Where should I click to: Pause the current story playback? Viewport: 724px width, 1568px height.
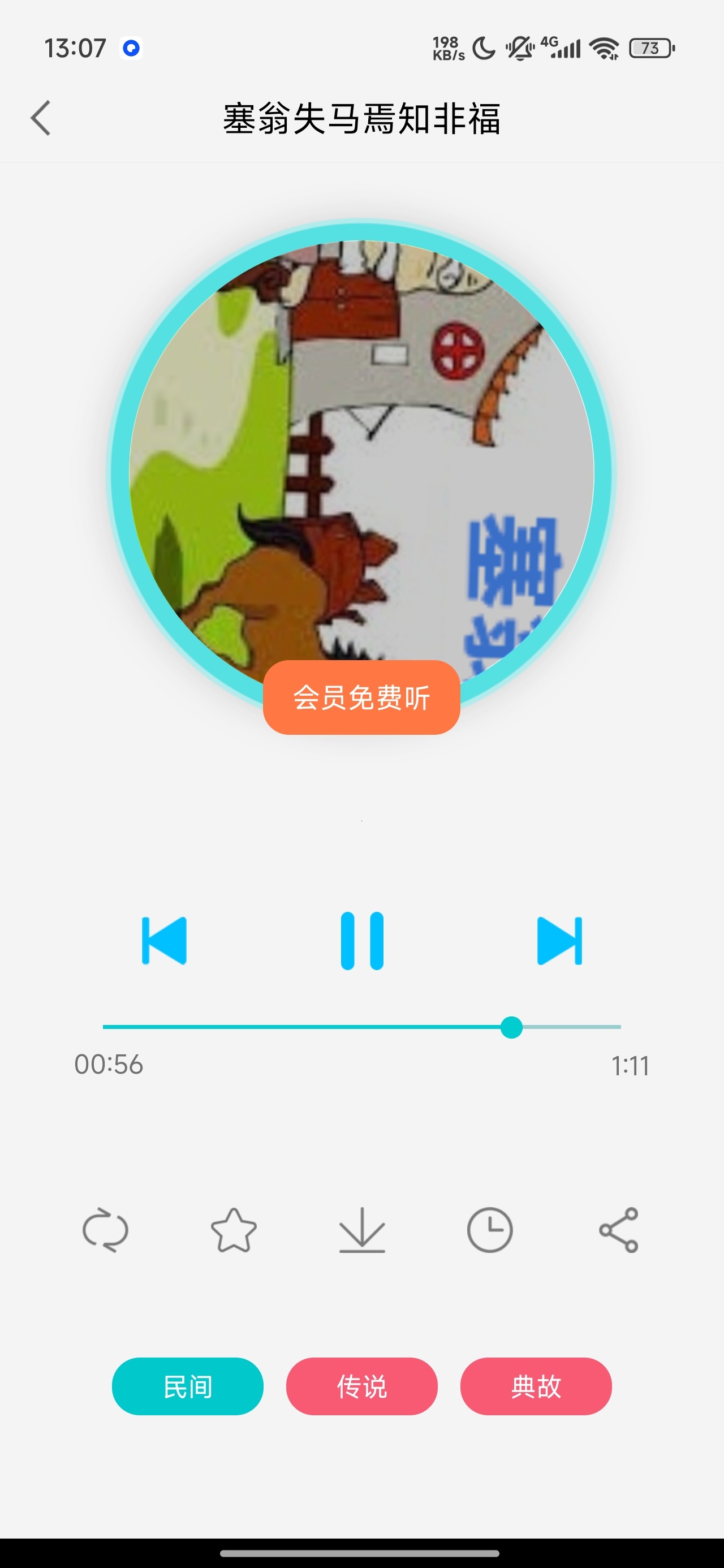361,941
